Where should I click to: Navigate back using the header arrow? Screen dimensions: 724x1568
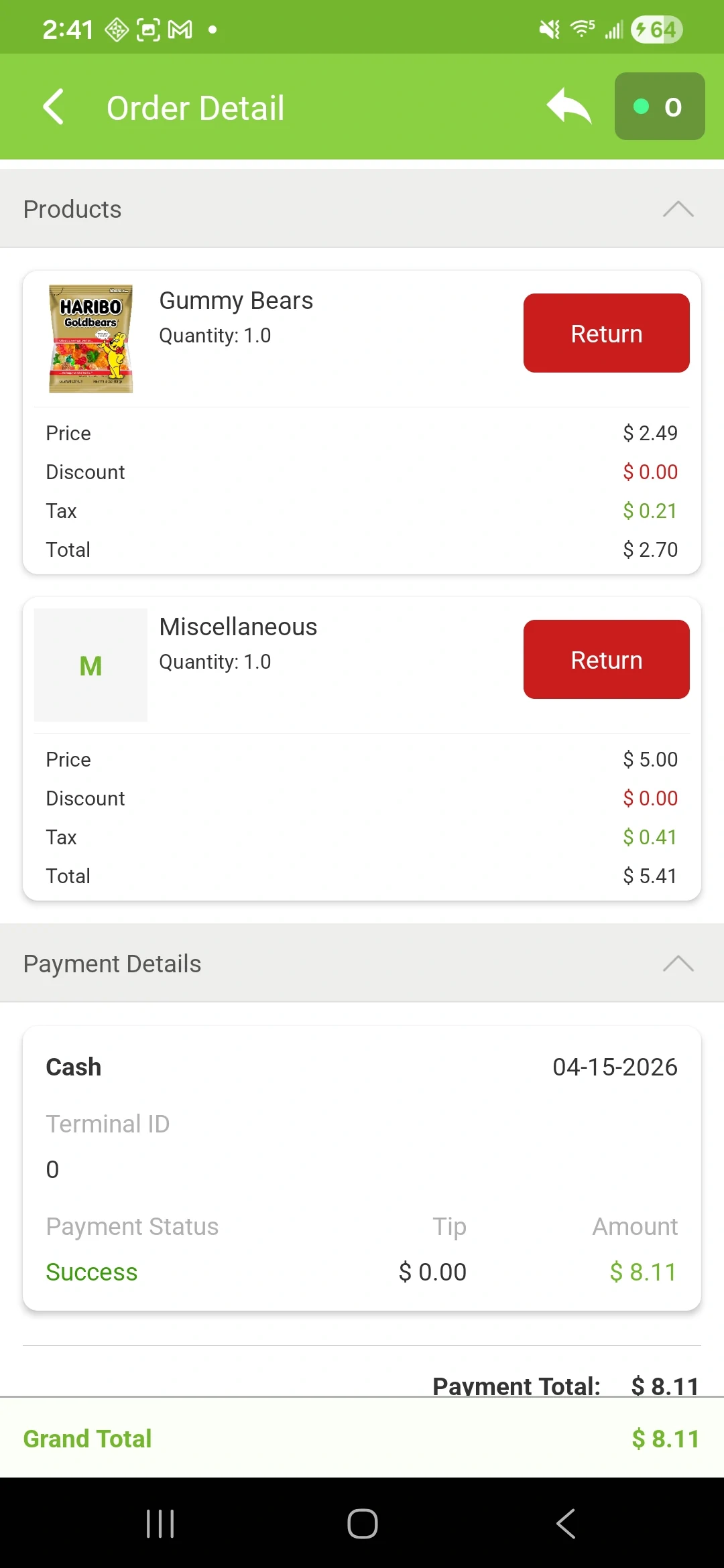click(54, 107)
